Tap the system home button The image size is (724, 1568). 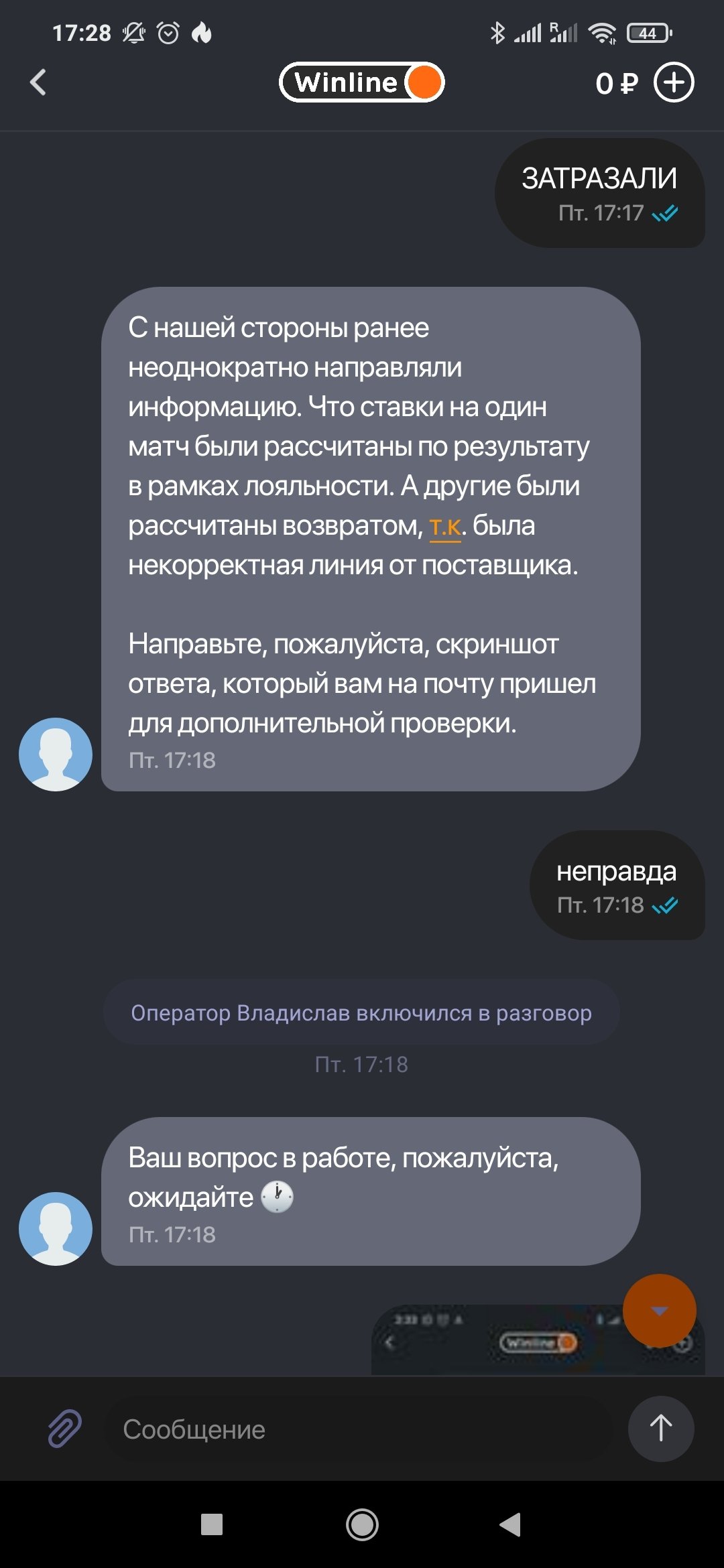pyautogui.click(x=362, y=1525)
